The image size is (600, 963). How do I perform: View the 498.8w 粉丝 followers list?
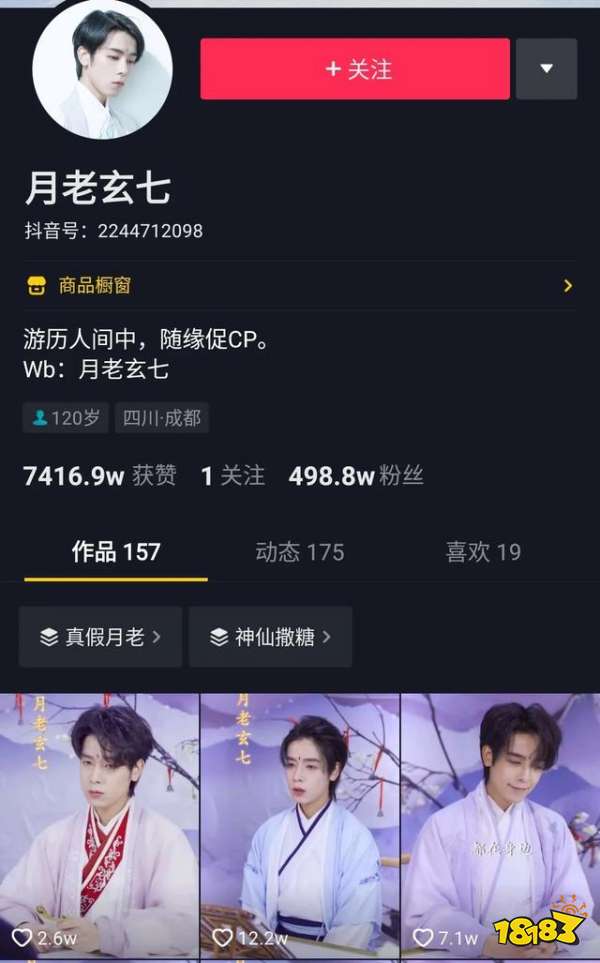pyautogui.click(x=356, y=476)
